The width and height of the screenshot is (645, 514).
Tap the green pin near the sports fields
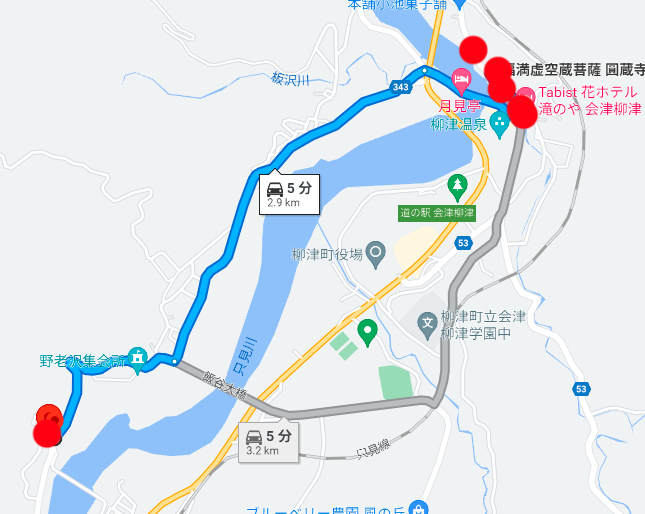pos(367,330)
